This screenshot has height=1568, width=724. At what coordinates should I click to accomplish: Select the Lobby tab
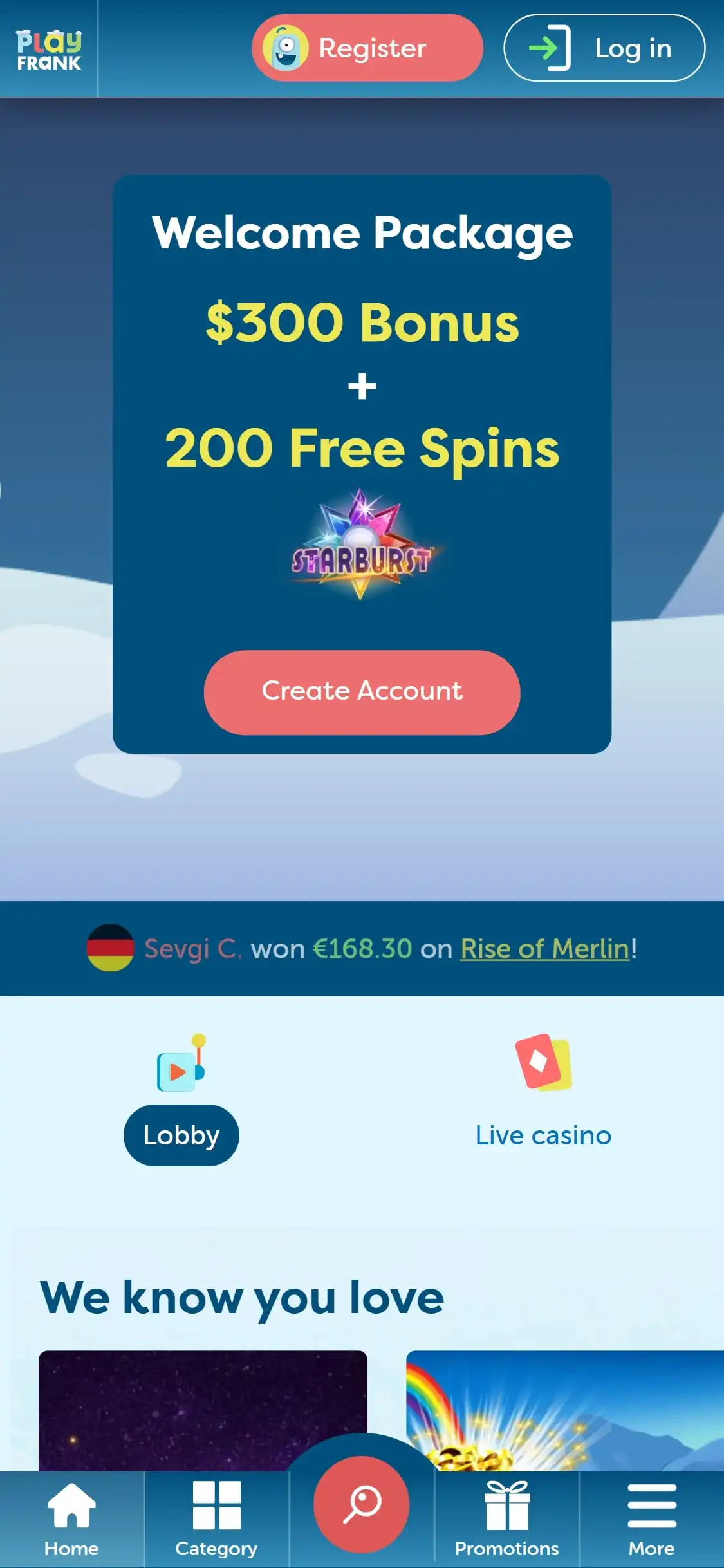pos(181,1135)
